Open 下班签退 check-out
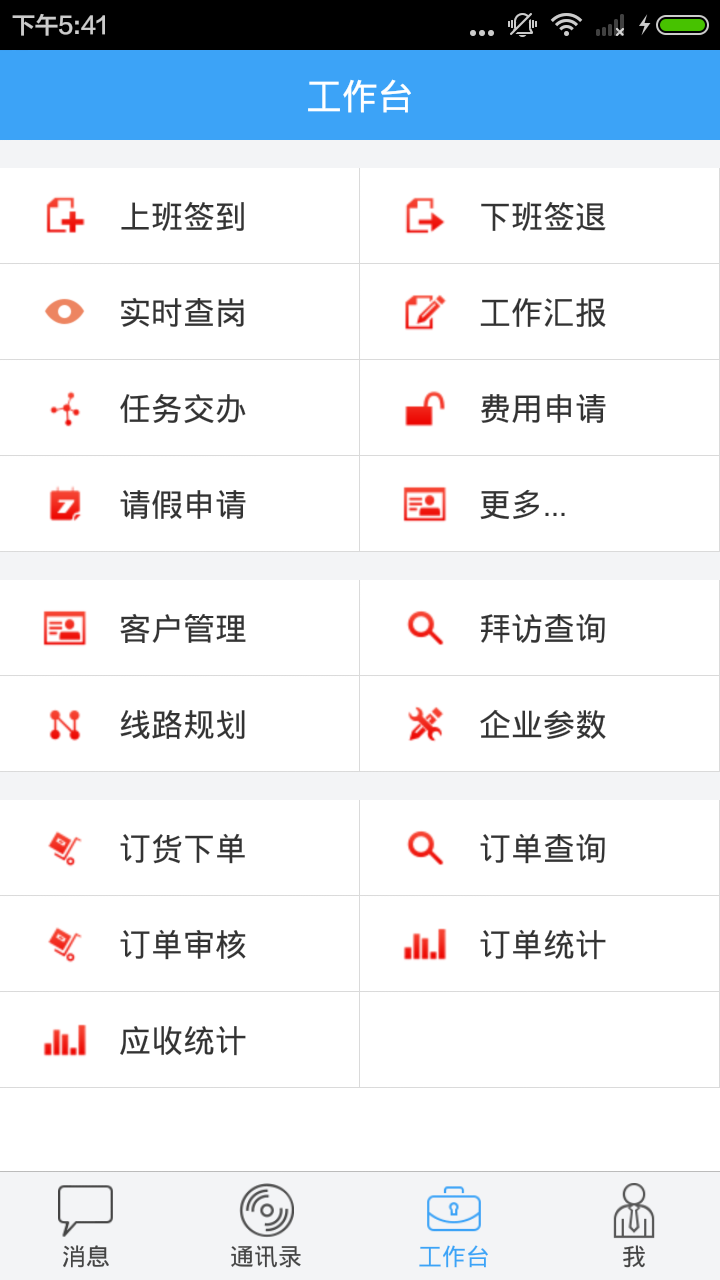This screenshot has height=1280, width=720. 540,216
